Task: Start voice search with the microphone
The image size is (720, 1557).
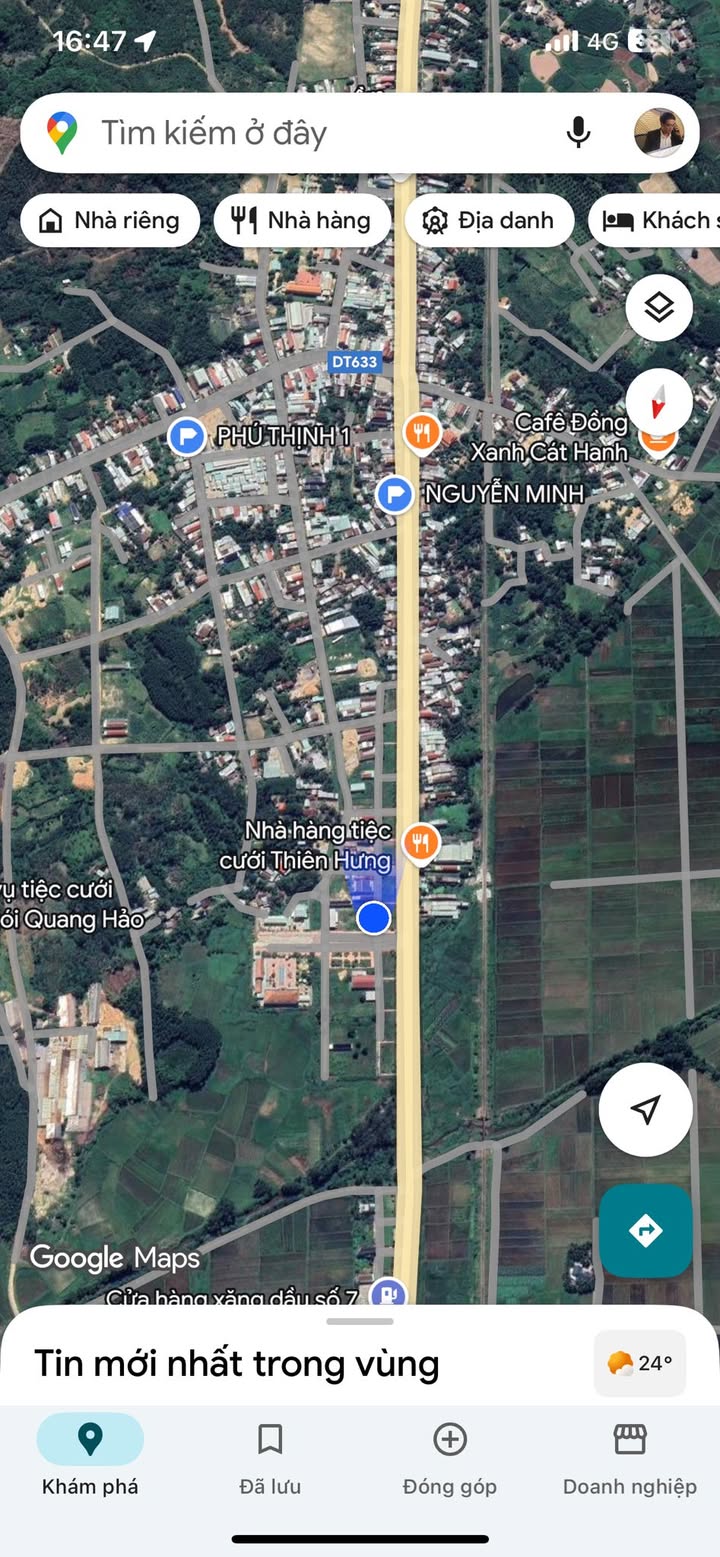Action: pyautogui.click(x=578, y=133)
